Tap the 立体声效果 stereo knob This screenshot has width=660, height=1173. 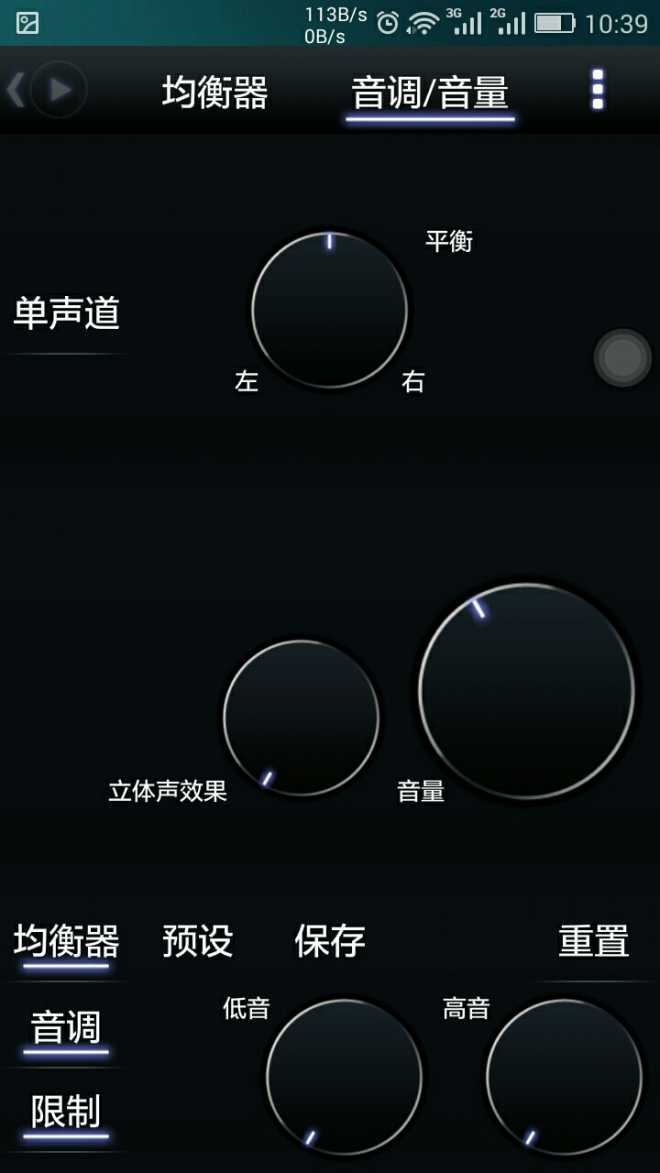pyautogui.click(x=300, y=717)
